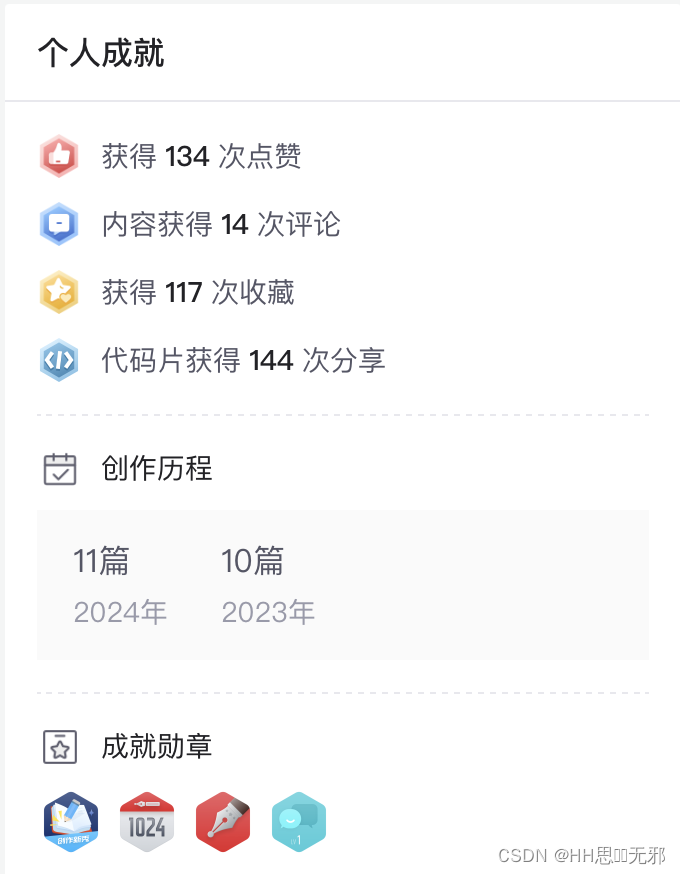Open the 1024 medal badge

click(x=147, y=822)
